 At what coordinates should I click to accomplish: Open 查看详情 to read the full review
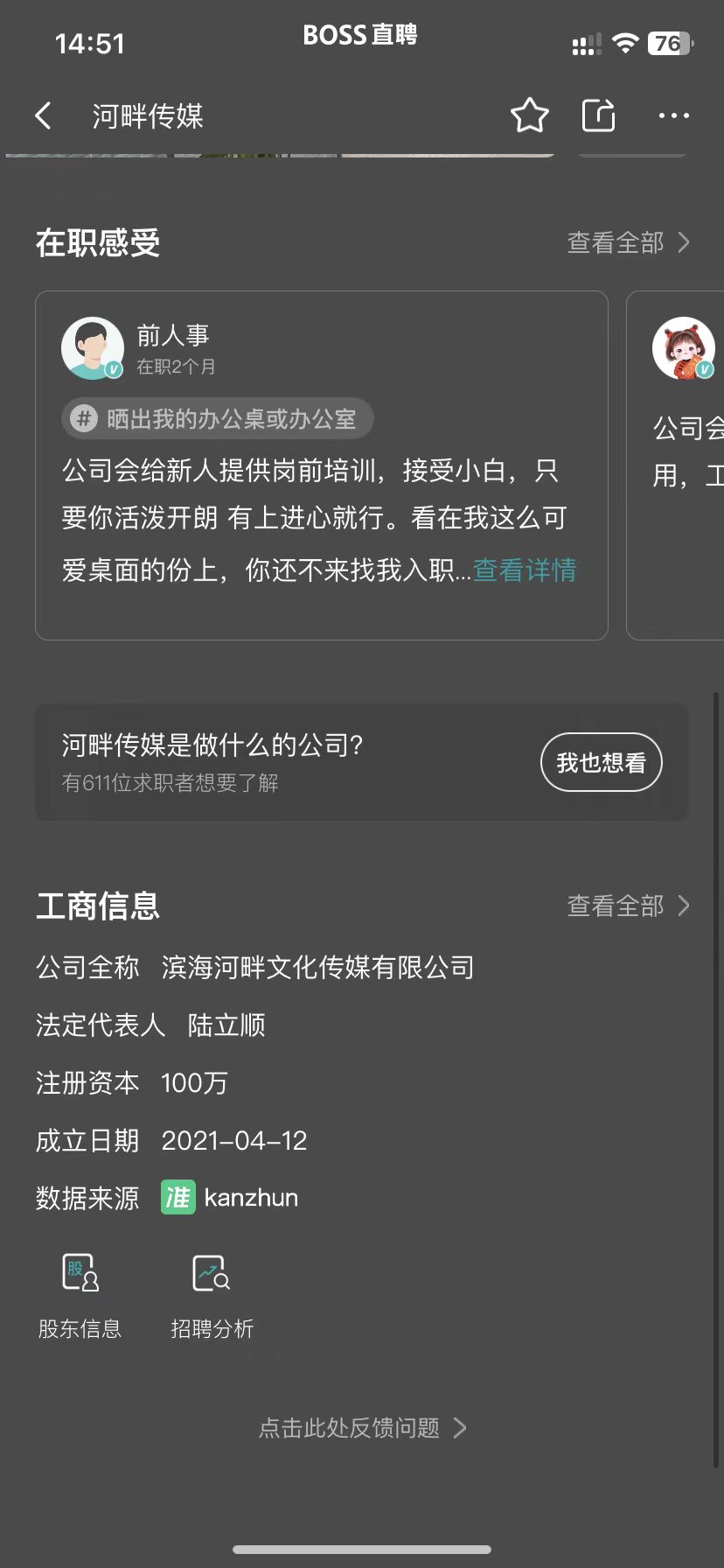click(x=524, y=570)
